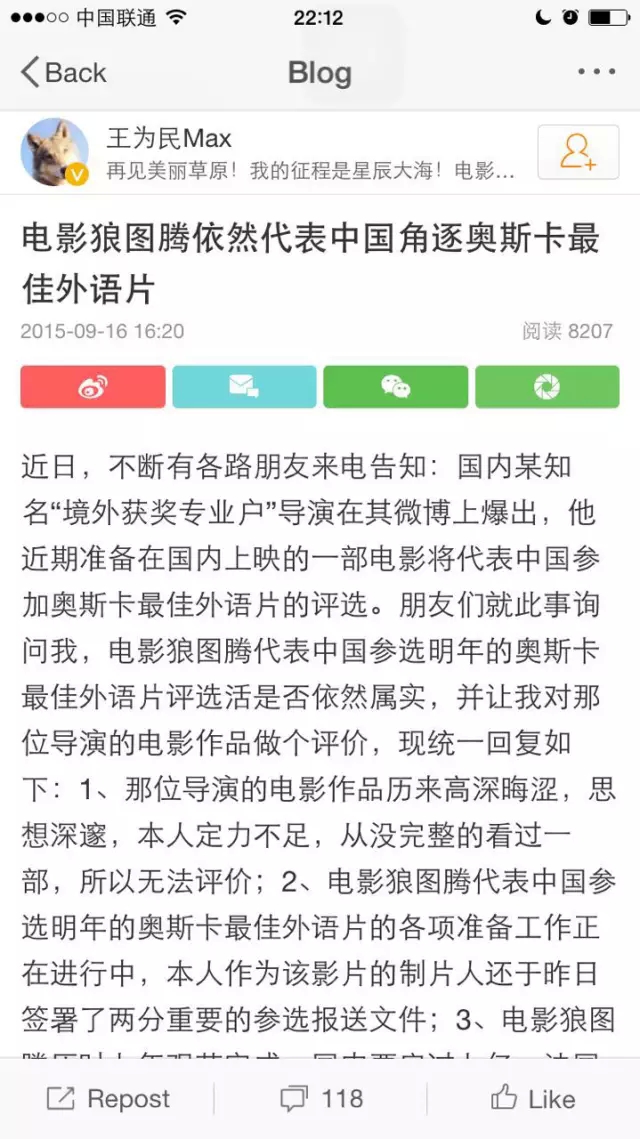Like this blog post

click(x=533, y=1099)
